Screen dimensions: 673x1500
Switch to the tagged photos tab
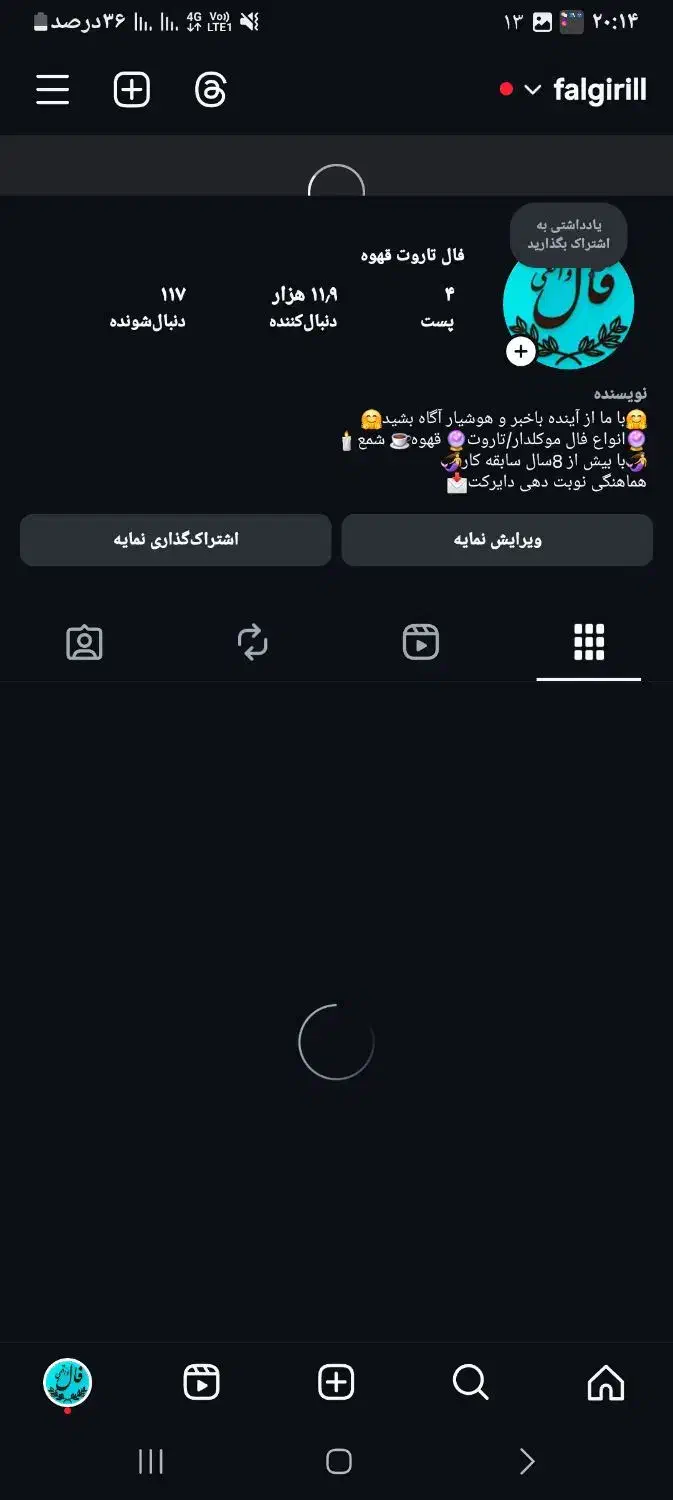[x=85, y=642]
